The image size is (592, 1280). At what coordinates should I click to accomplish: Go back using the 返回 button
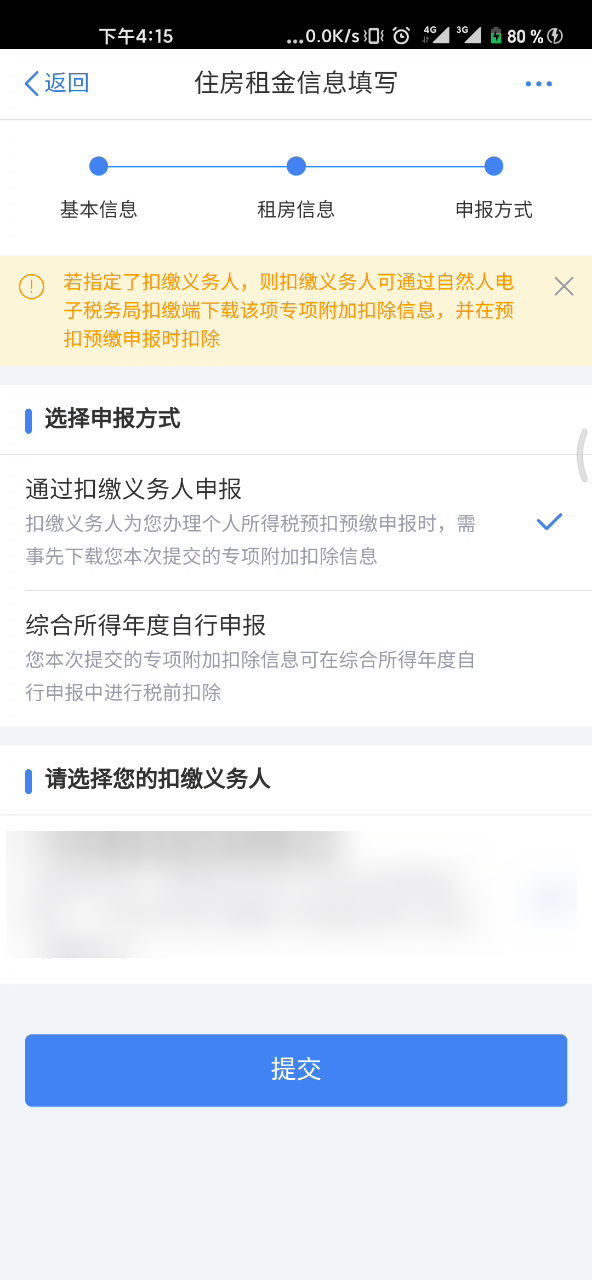tap(57, 83)
